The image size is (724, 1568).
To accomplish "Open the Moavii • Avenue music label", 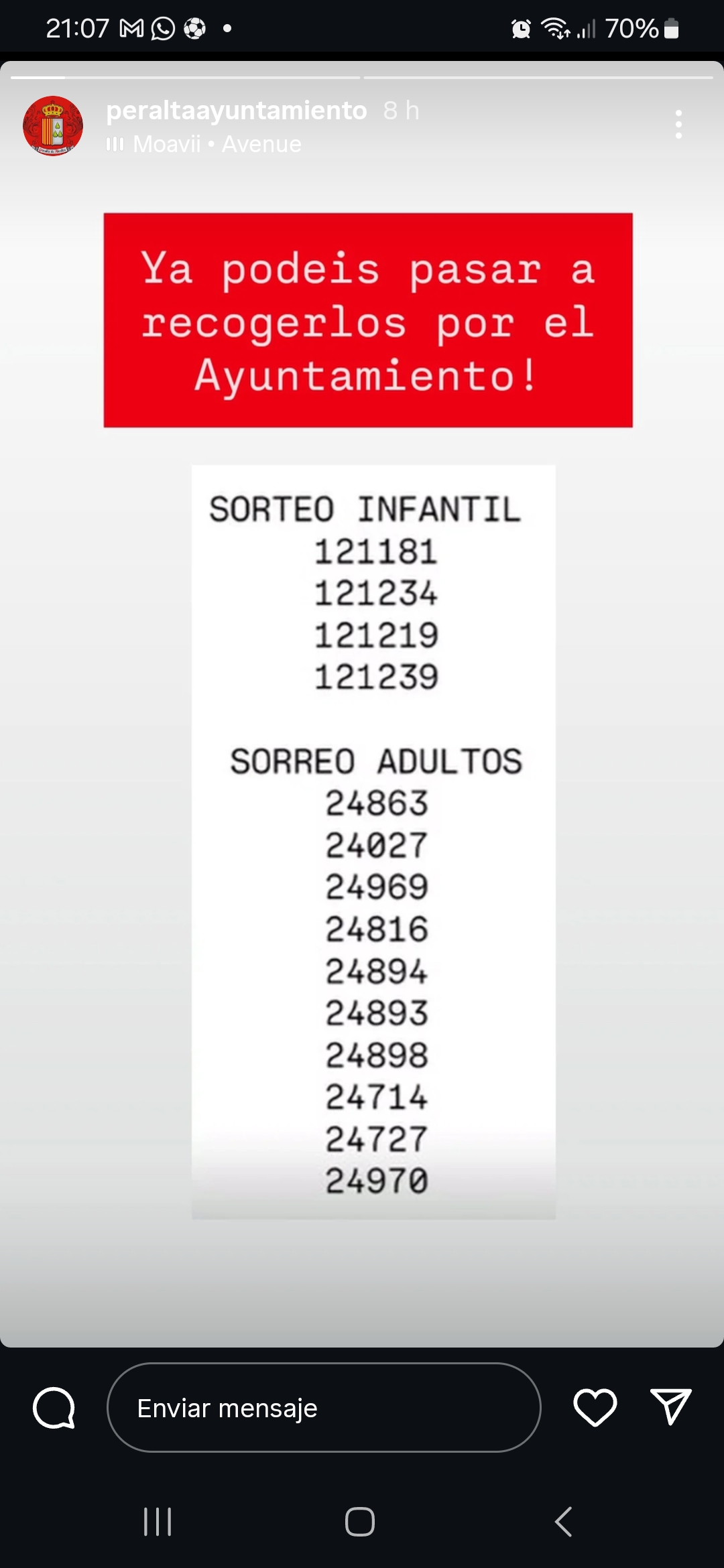I will point(204,144).
